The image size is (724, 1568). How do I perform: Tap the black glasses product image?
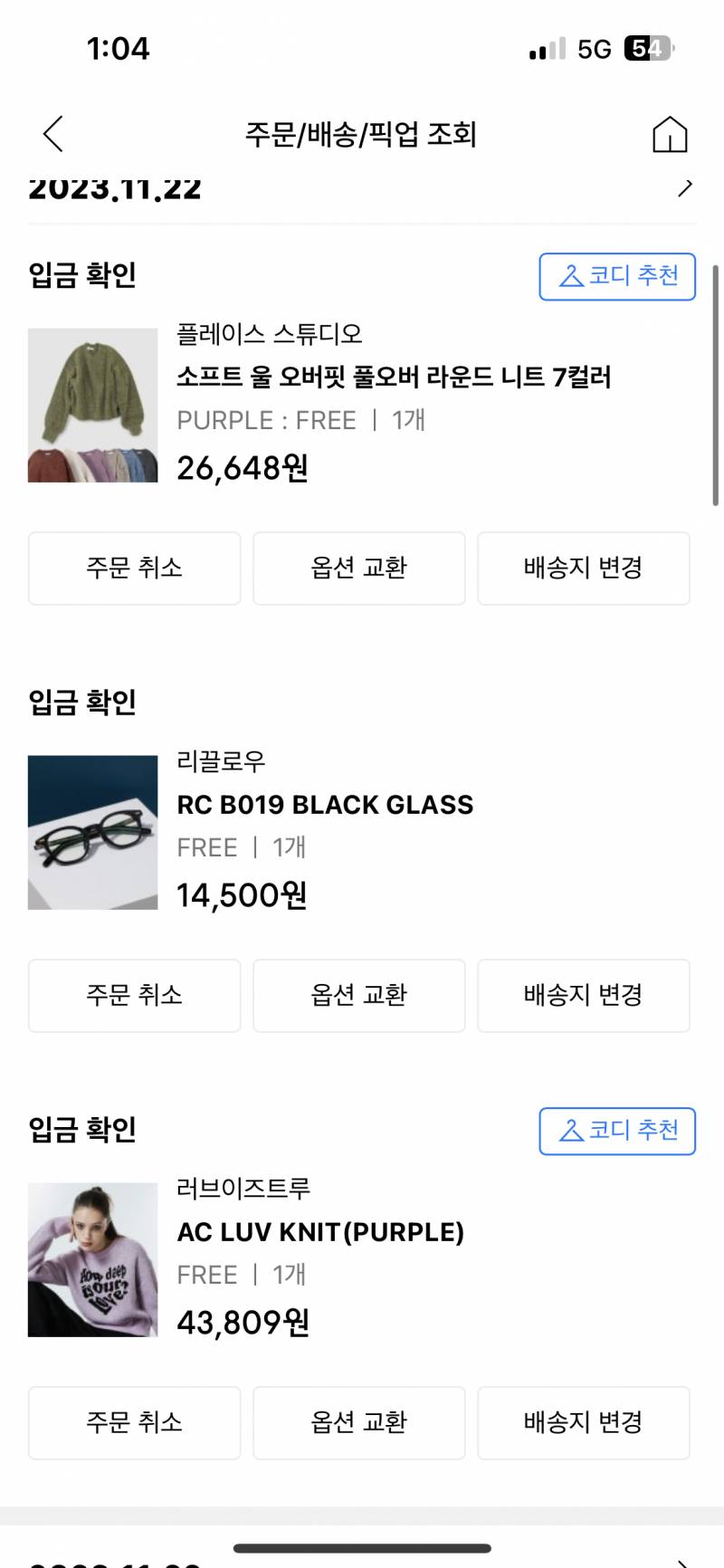92,831
